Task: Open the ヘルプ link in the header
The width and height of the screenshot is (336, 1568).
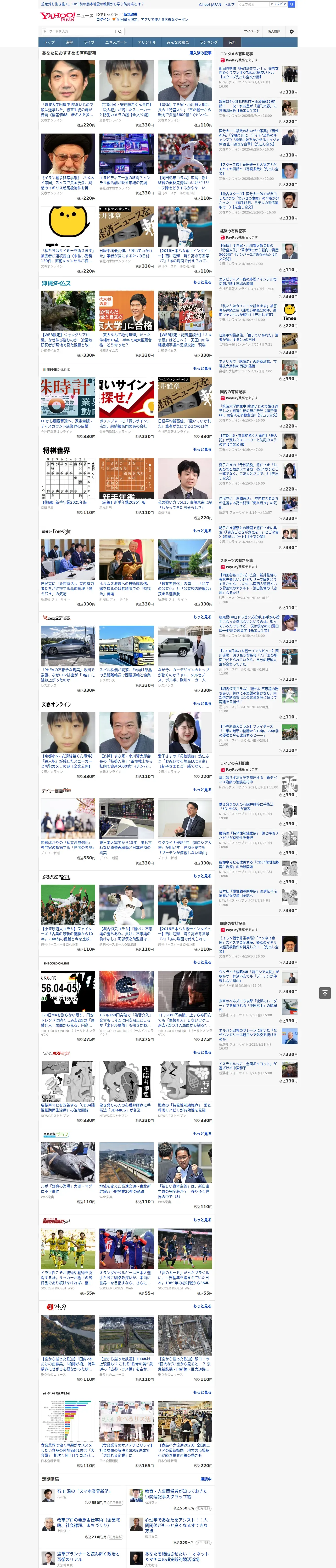Action: click(x=229, y=4)
